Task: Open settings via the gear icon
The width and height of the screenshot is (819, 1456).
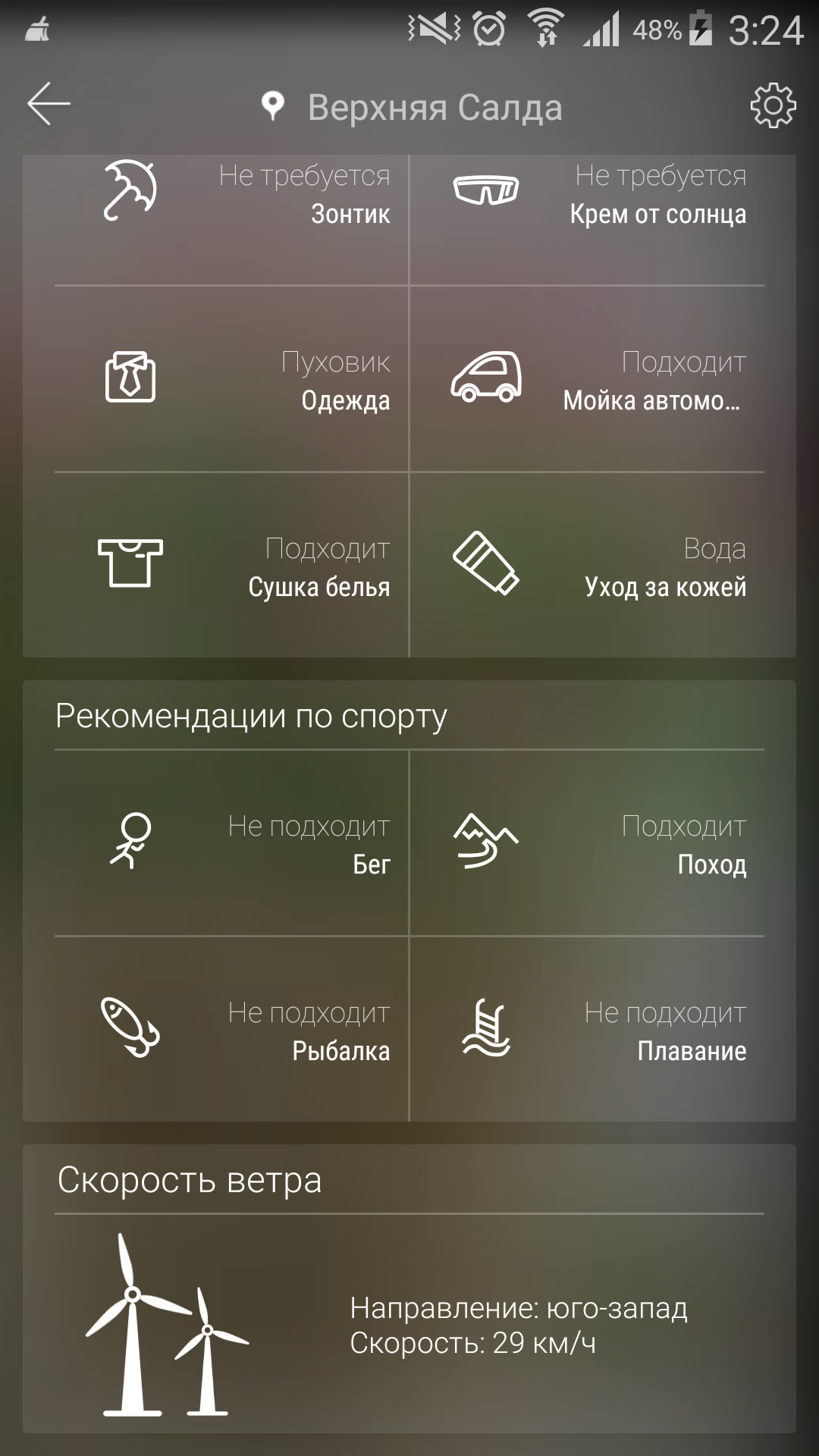Action: coord(773,105)
